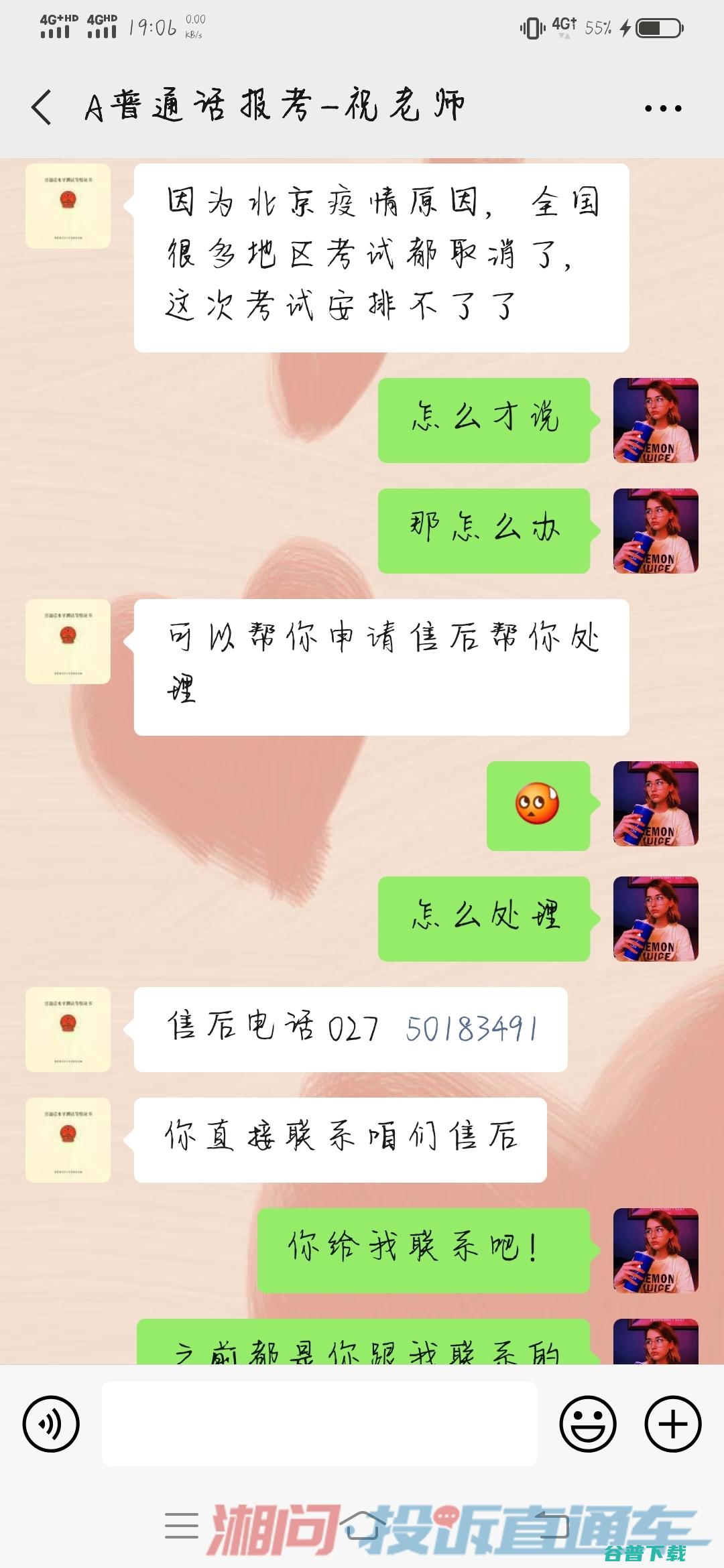
Task: Tap the phone number 50183491 link
Action: tap(471, 1029)
